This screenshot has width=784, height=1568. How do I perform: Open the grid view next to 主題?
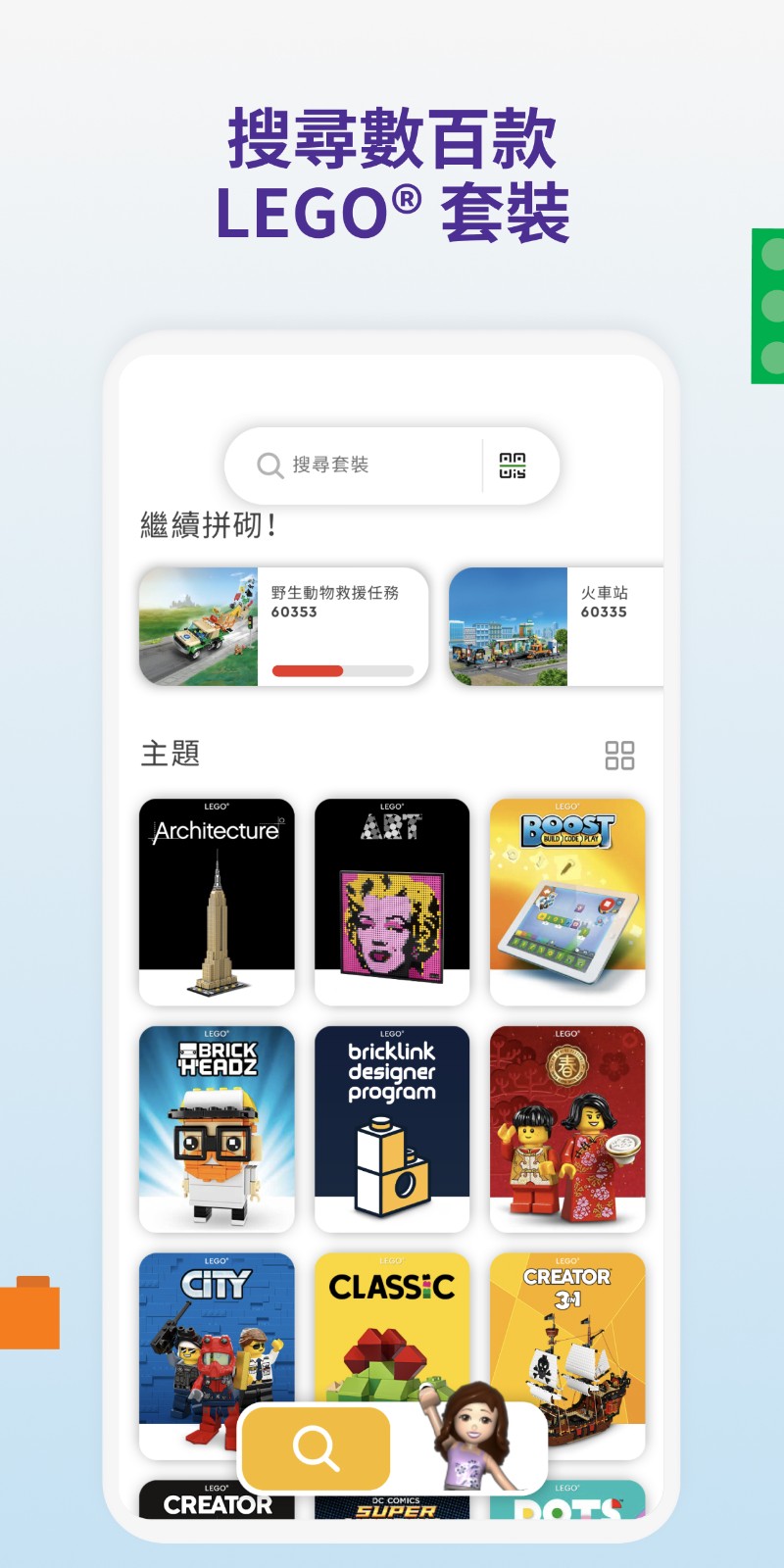(x=621, y=755)
